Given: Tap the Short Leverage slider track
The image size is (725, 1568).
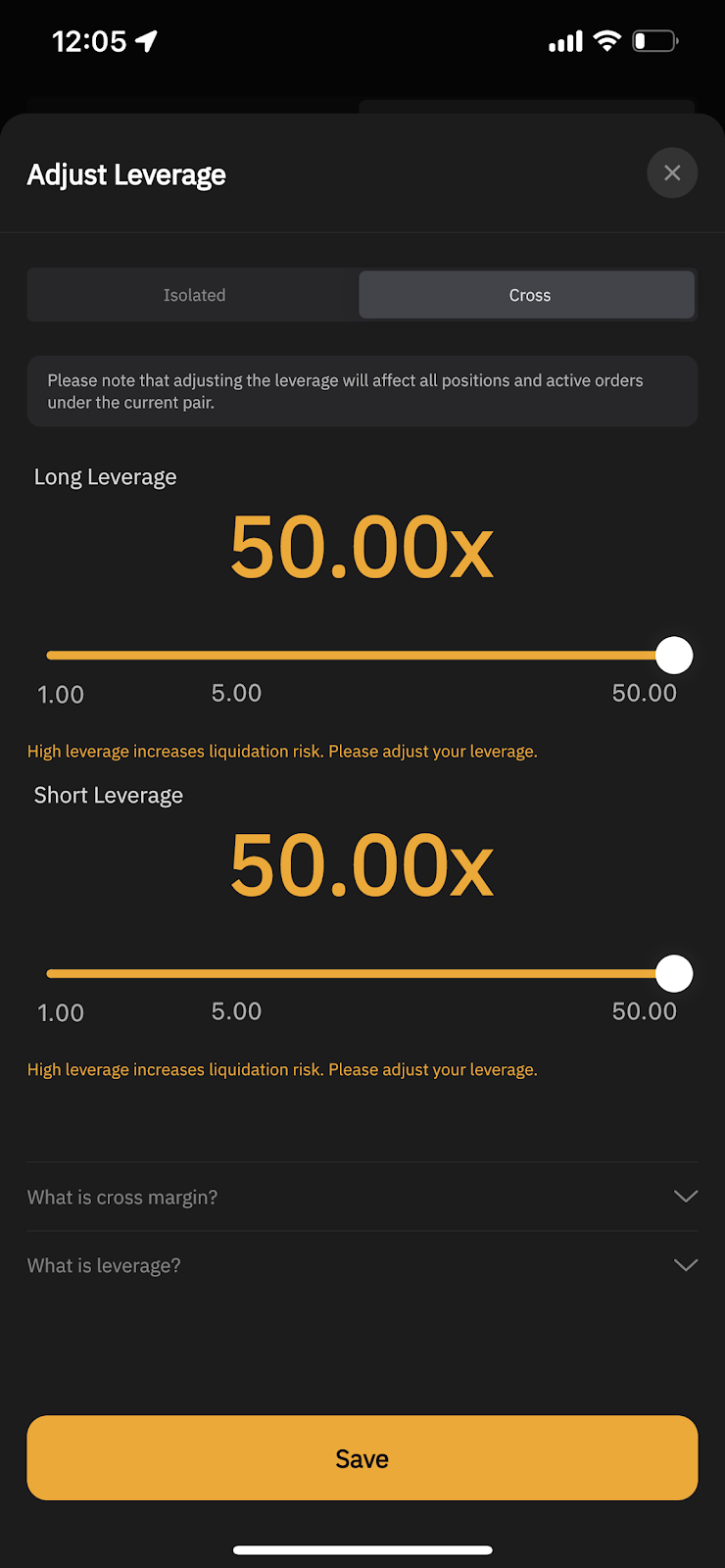Looking at the screenshot, I should (361, 973).
